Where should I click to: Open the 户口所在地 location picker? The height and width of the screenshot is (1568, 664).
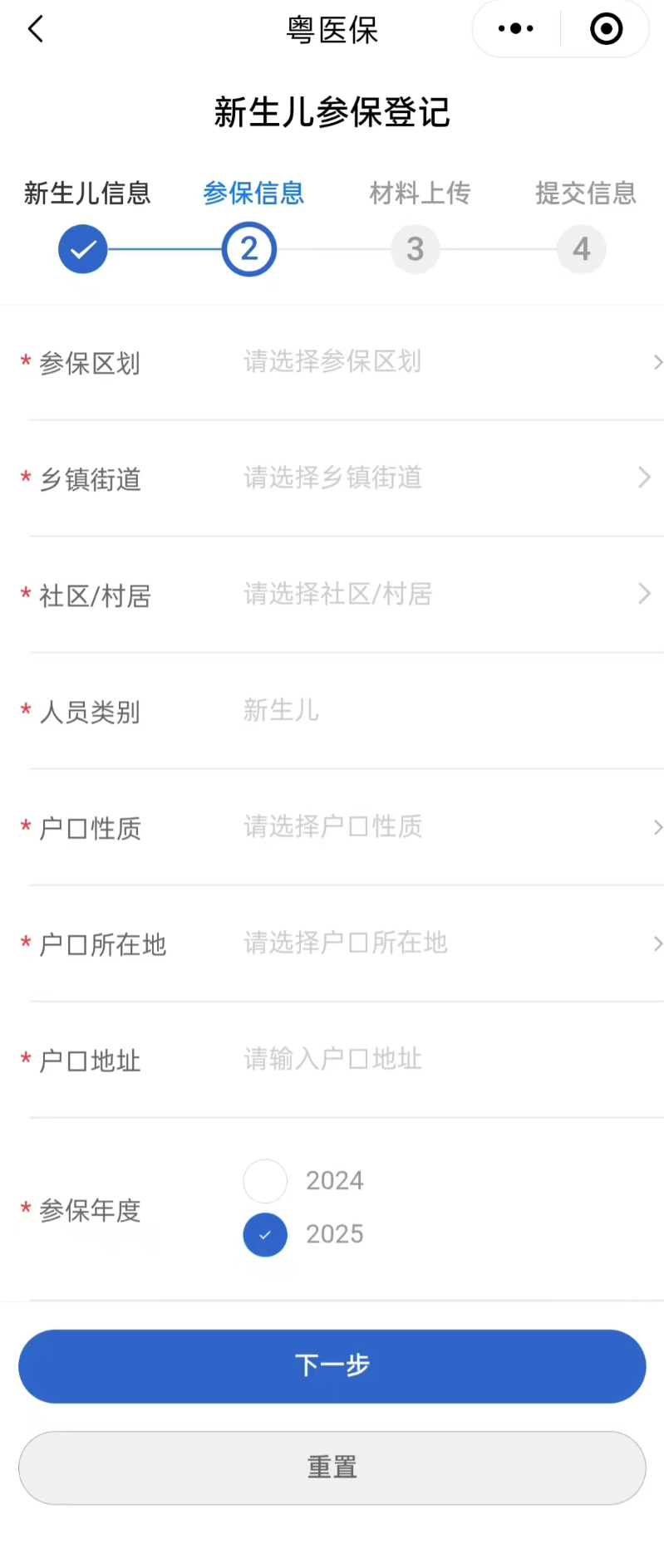point(449,943)
